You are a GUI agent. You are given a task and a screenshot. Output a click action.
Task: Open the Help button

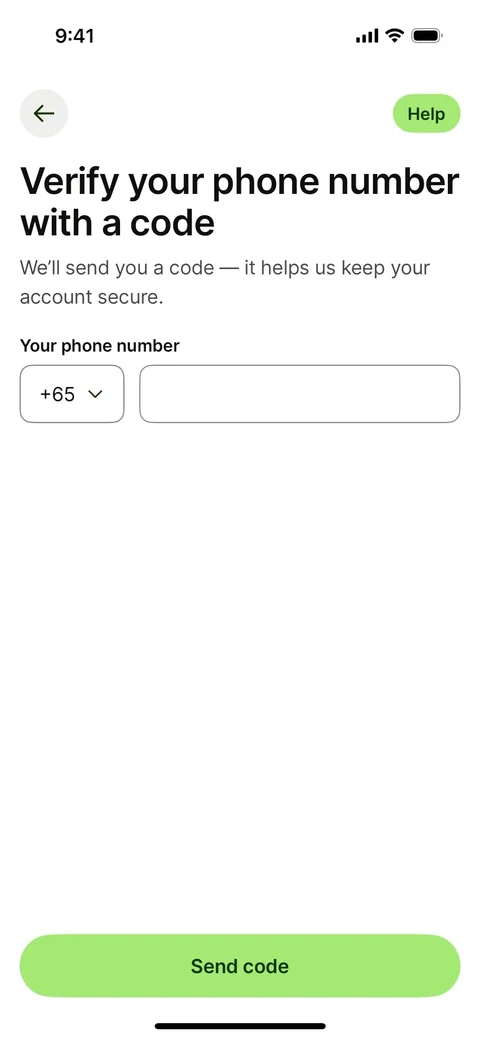[426, 114]
